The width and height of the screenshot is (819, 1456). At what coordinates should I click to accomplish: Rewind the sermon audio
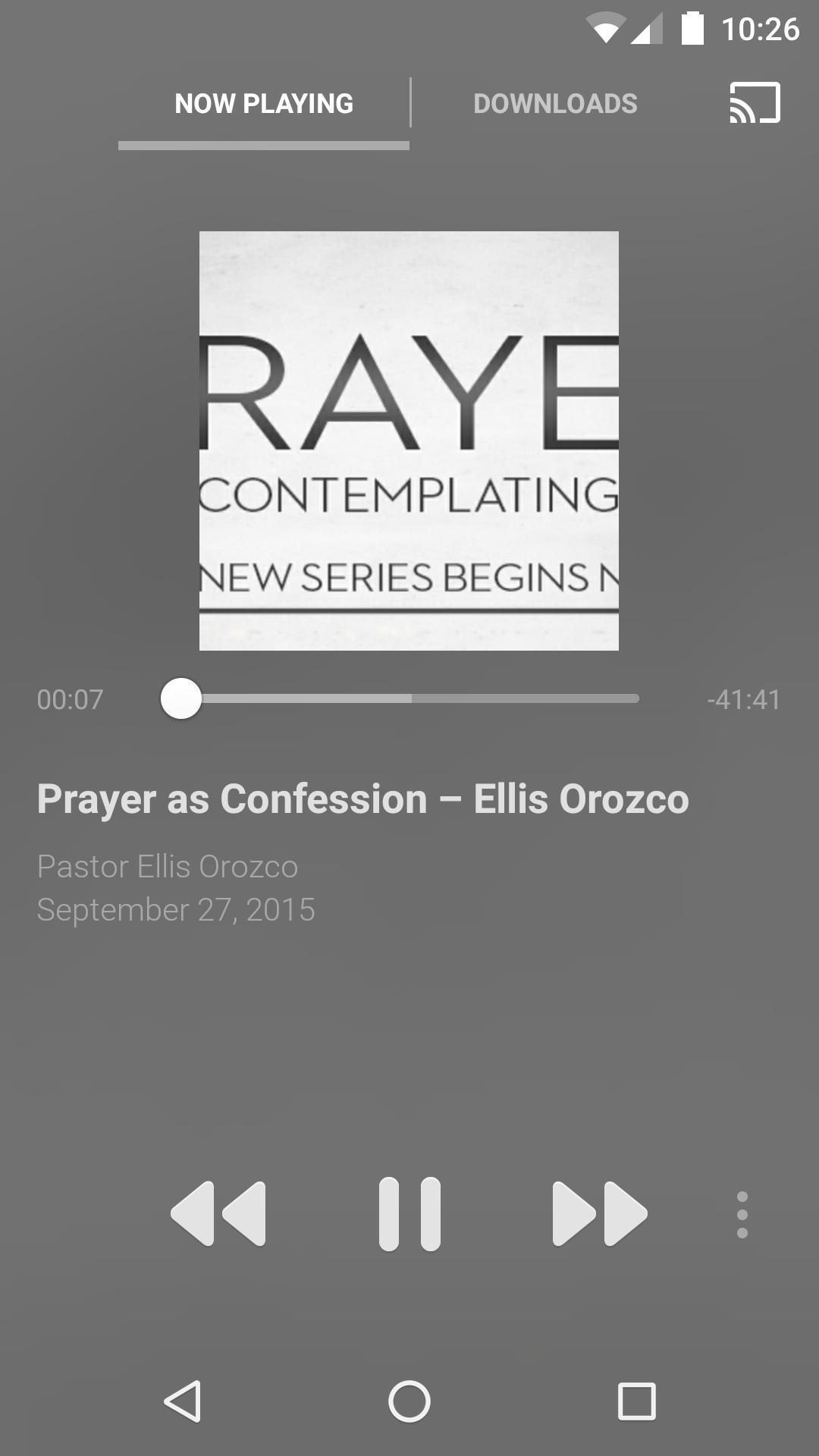[x=218, y=1213]
